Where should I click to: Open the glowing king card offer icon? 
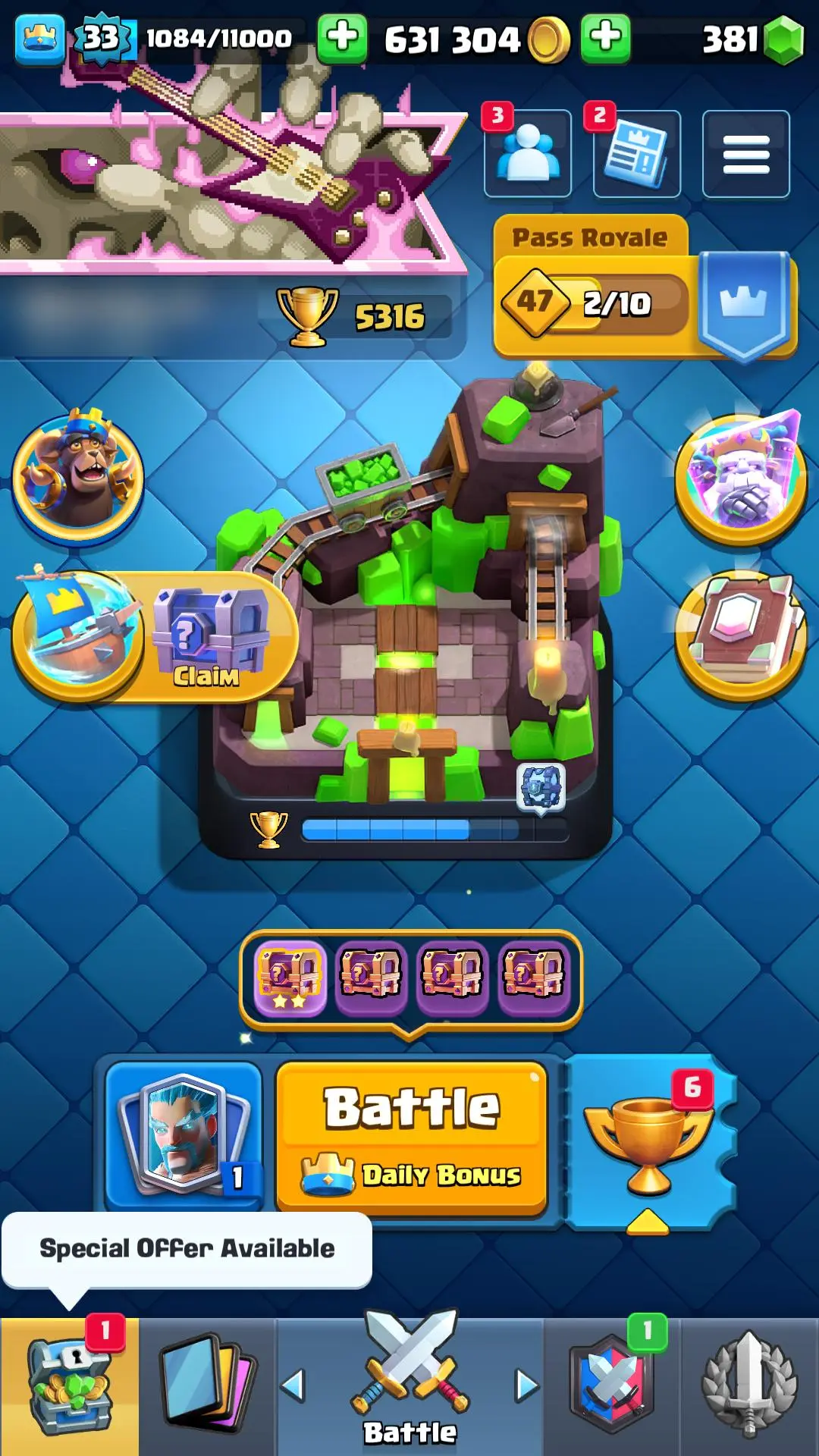[x=741, y=478]
